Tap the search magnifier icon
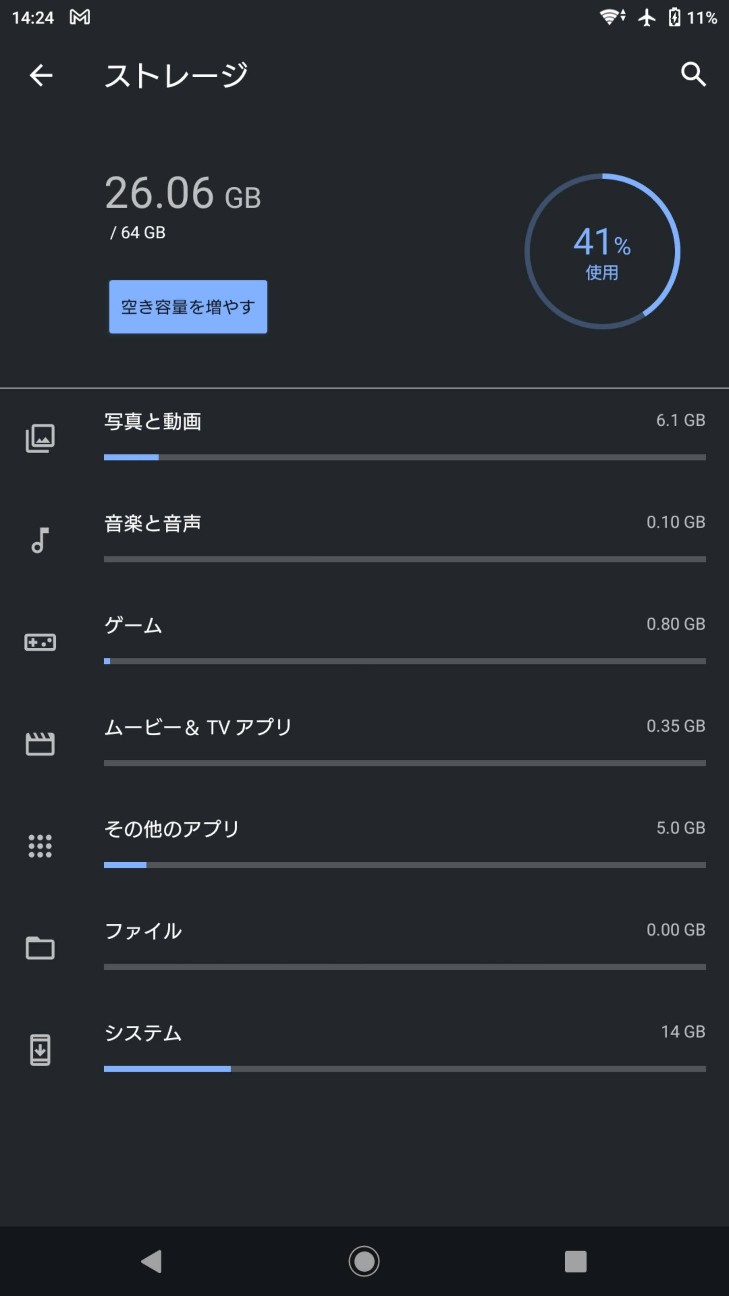729x1296 pixels. pos(694,75)
